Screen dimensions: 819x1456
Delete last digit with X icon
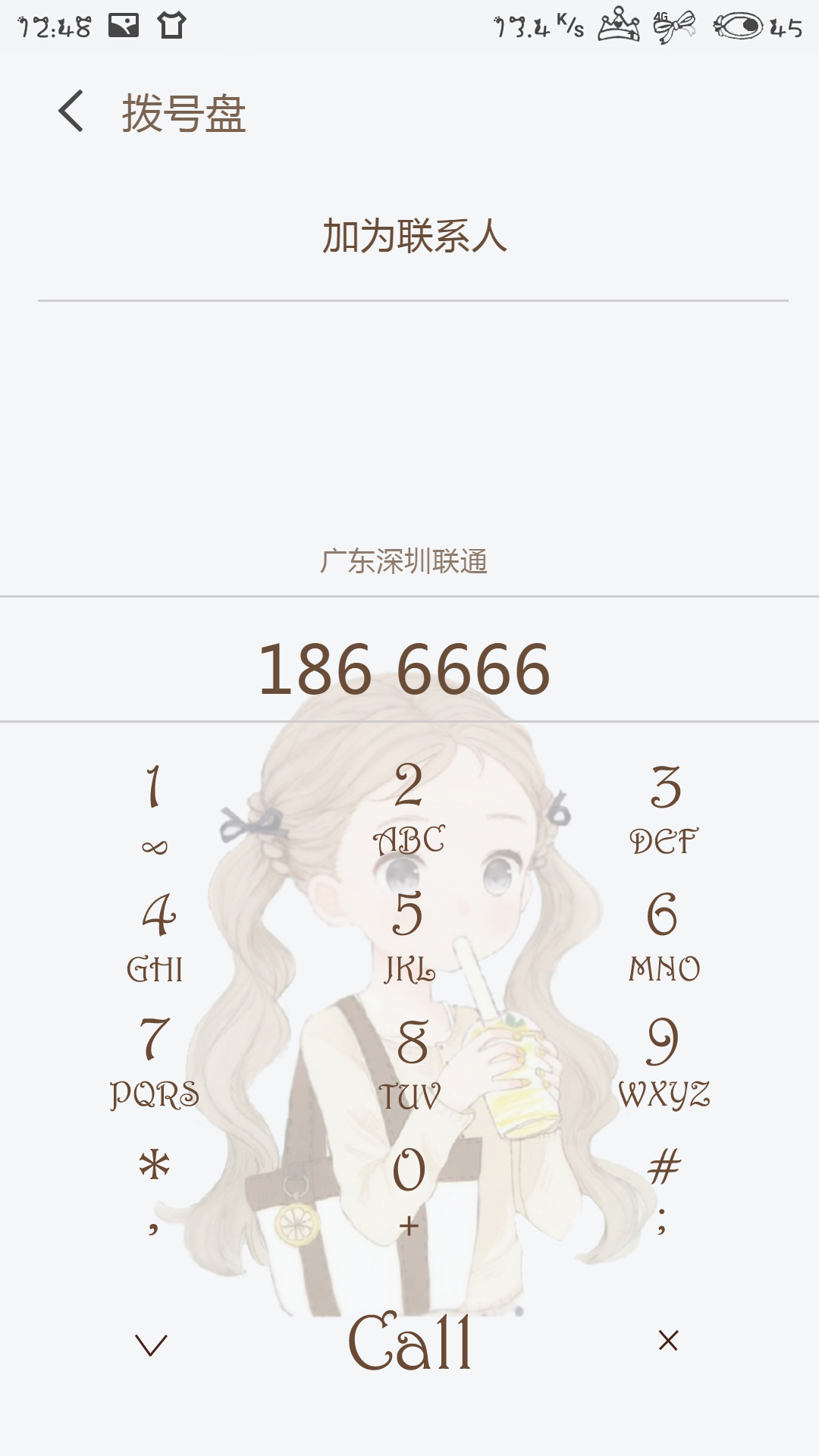click(x=668, y=1341)
